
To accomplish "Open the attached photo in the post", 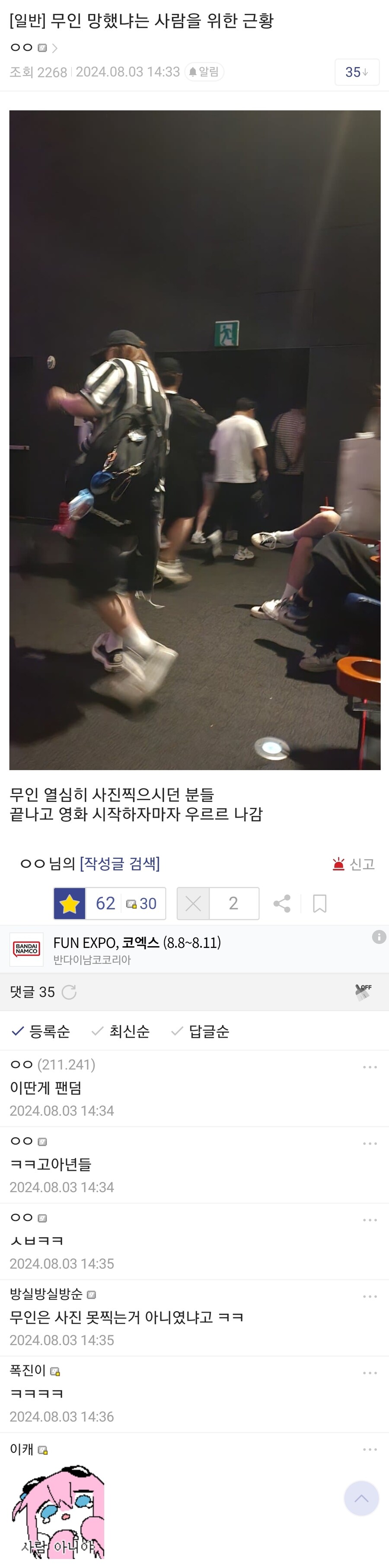I will 195,439.
